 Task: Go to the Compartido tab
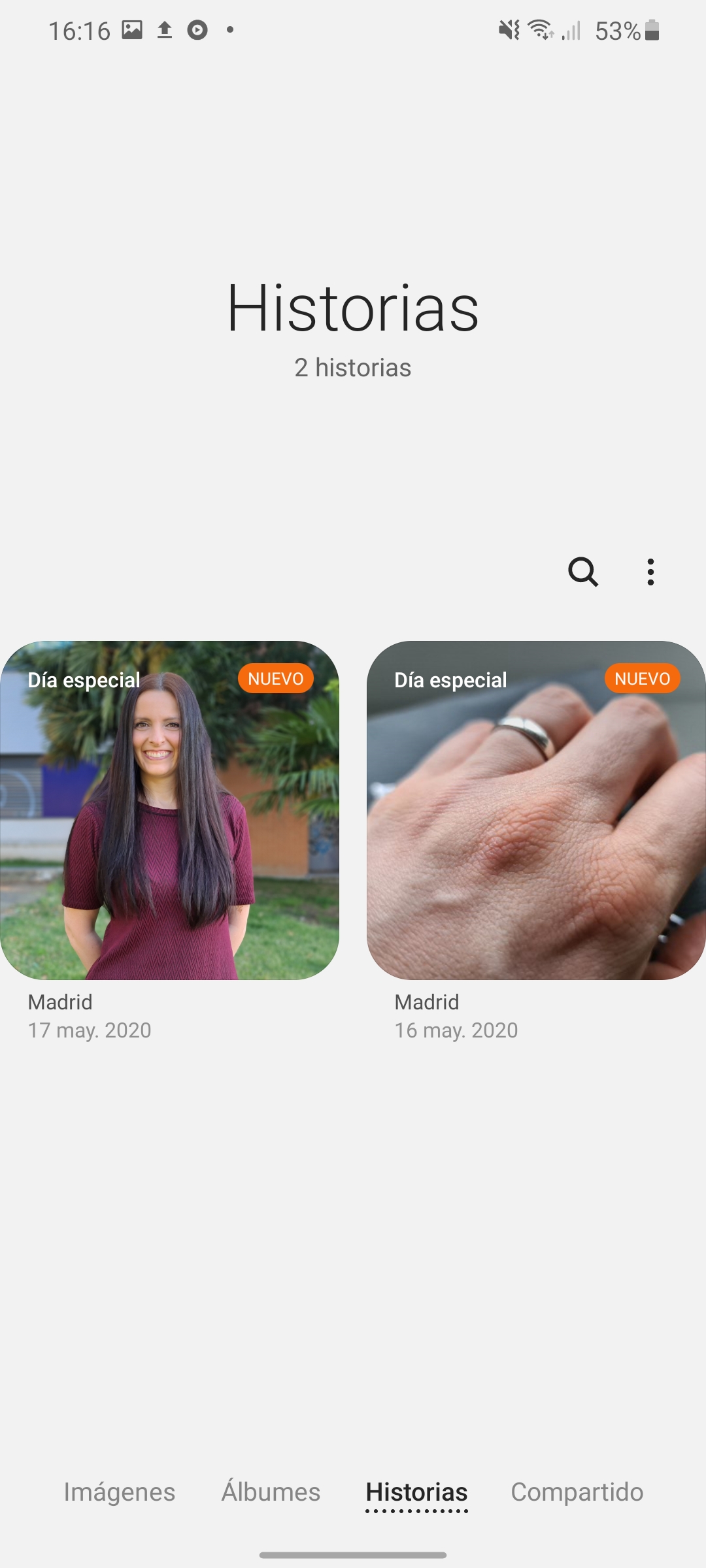(x=577, y=1492)
